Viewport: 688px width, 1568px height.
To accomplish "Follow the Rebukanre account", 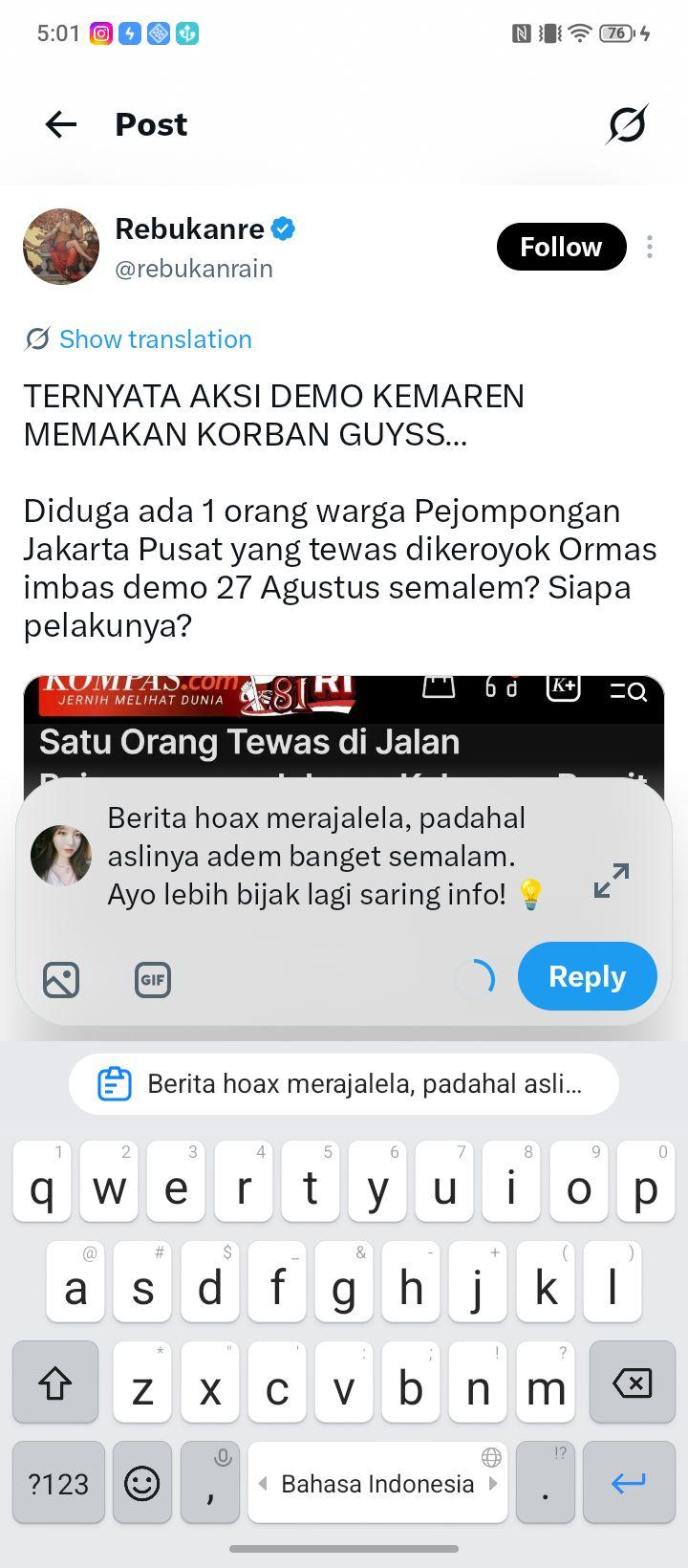I will pos(561,247).
